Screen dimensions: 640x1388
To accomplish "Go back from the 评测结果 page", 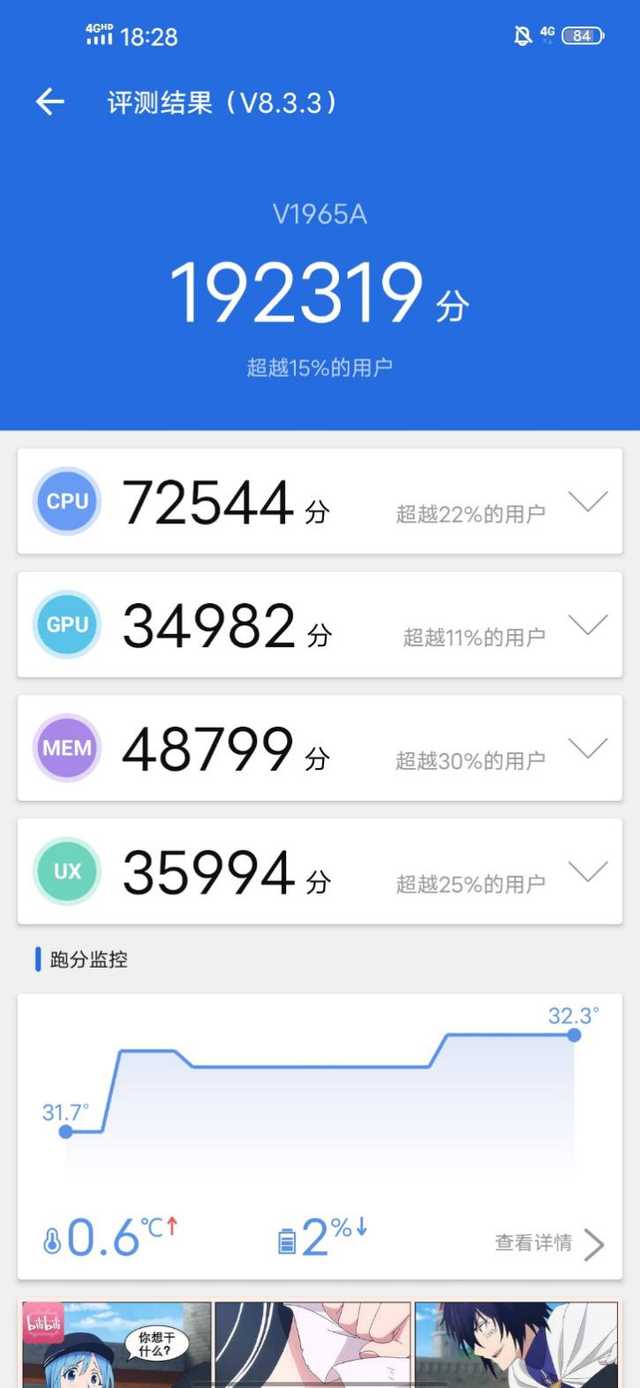I will click(x=50, y=101).
